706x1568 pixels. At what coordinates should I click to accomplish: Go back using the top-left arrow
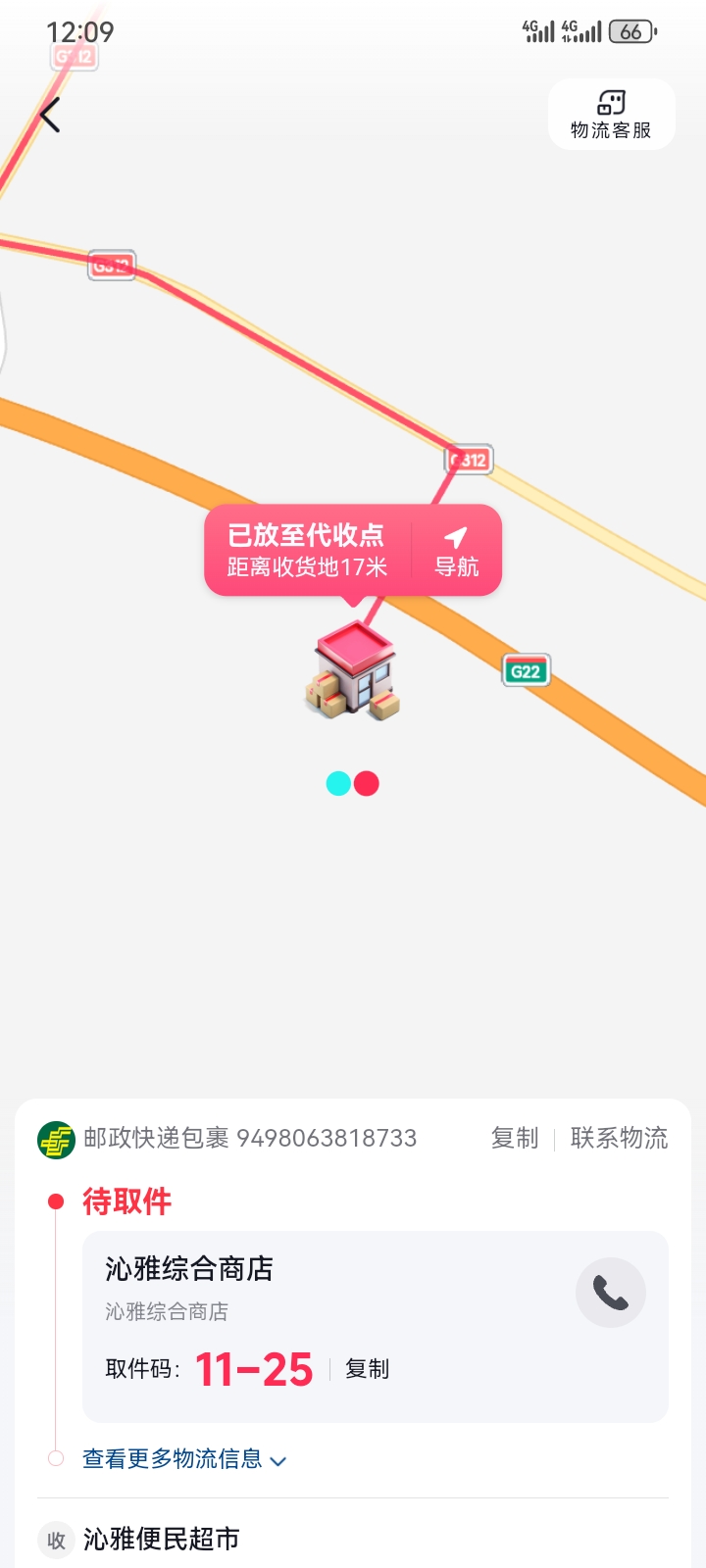(51, 116)
